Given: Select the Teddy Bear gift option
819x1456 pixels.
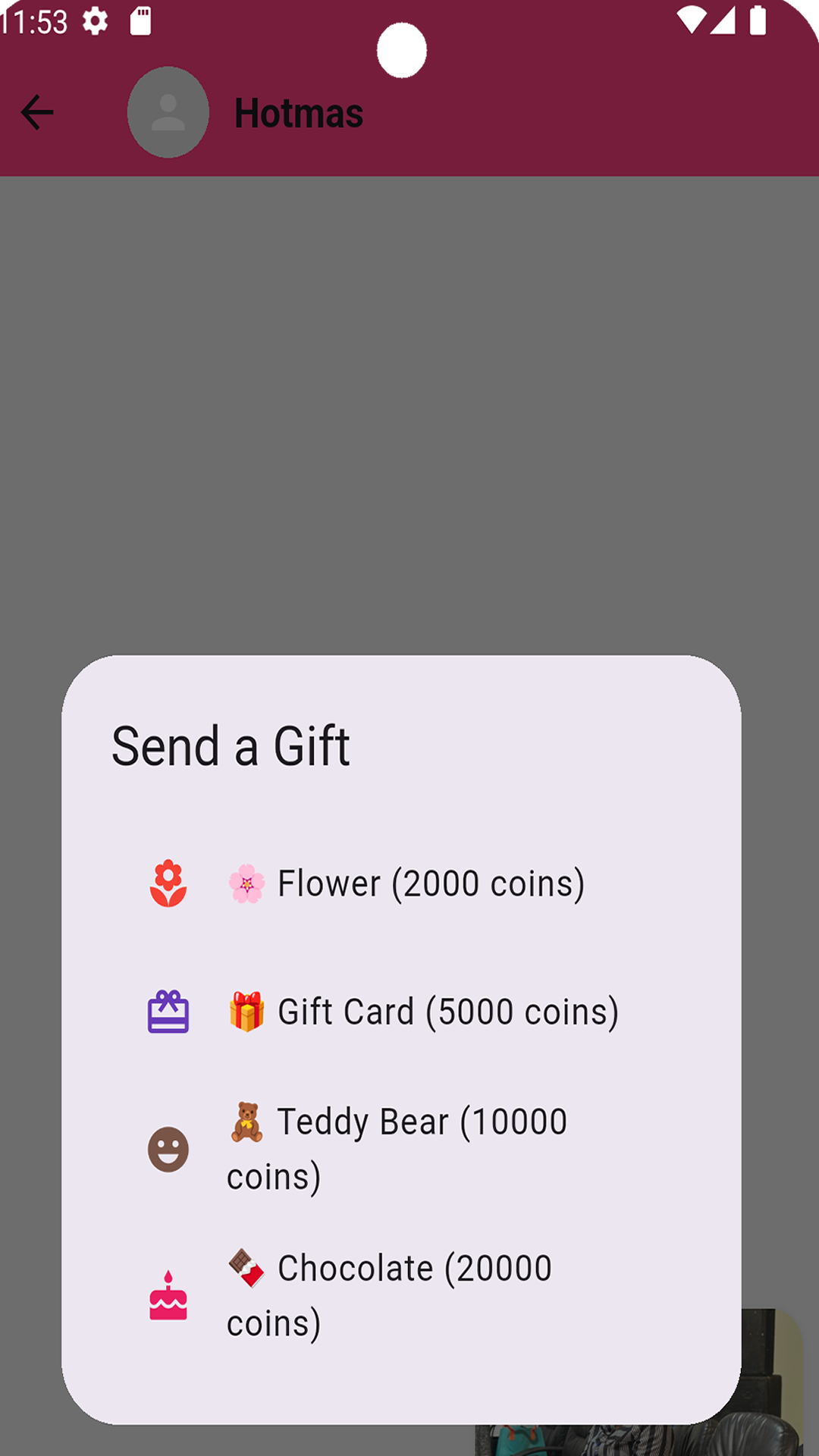Looking at the screenshot, I should (402, 1150).
